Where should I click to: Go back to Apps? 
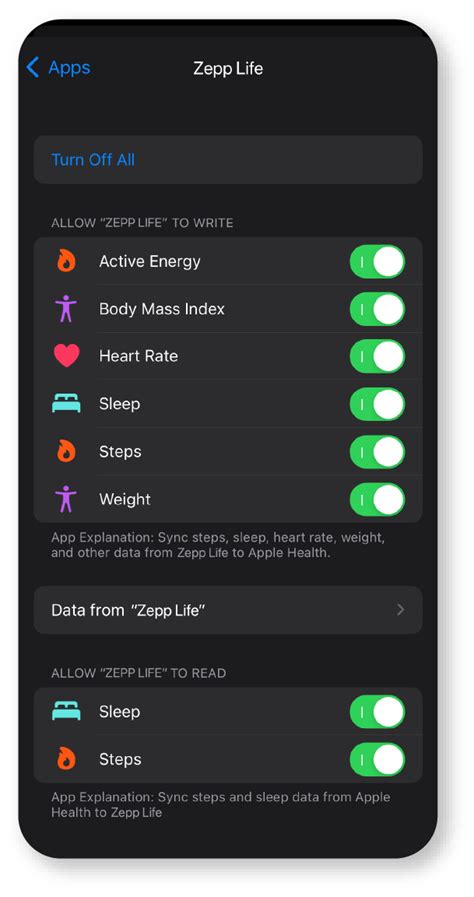click(58, 68)
